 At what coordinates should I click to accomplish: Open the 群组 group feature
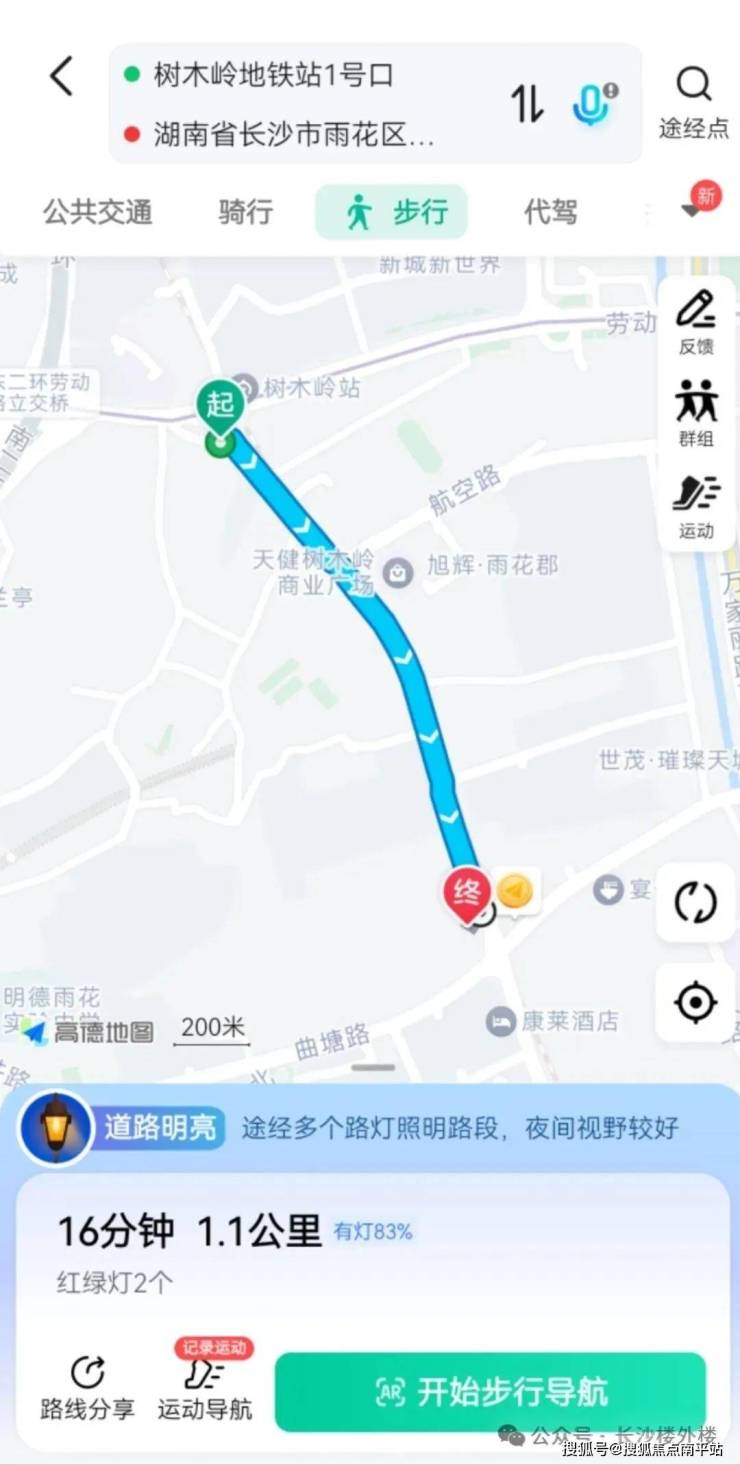tap(696, 413)
